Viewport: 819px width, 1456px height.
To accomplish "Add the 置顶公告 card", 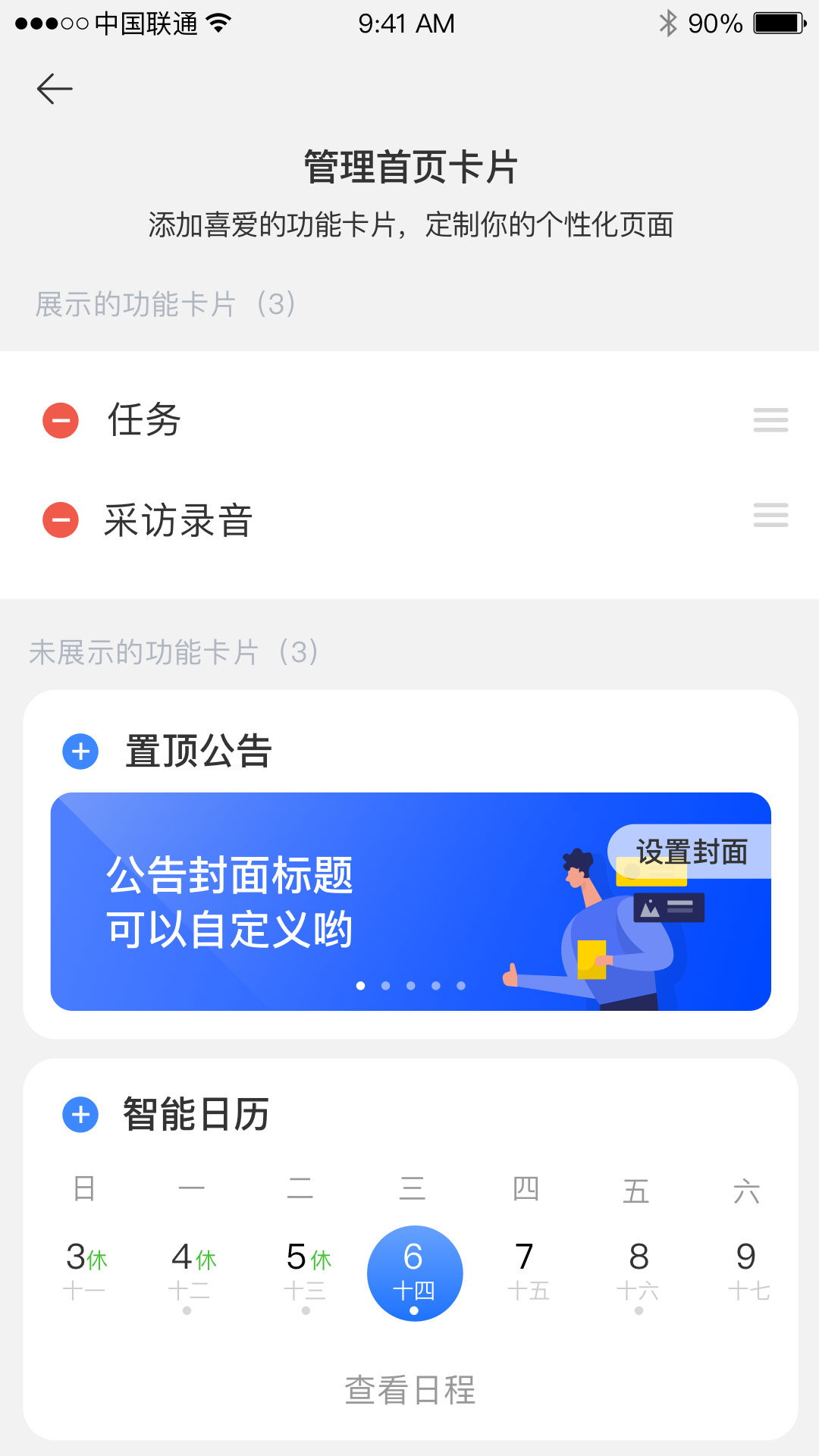I will coord(80,752).
